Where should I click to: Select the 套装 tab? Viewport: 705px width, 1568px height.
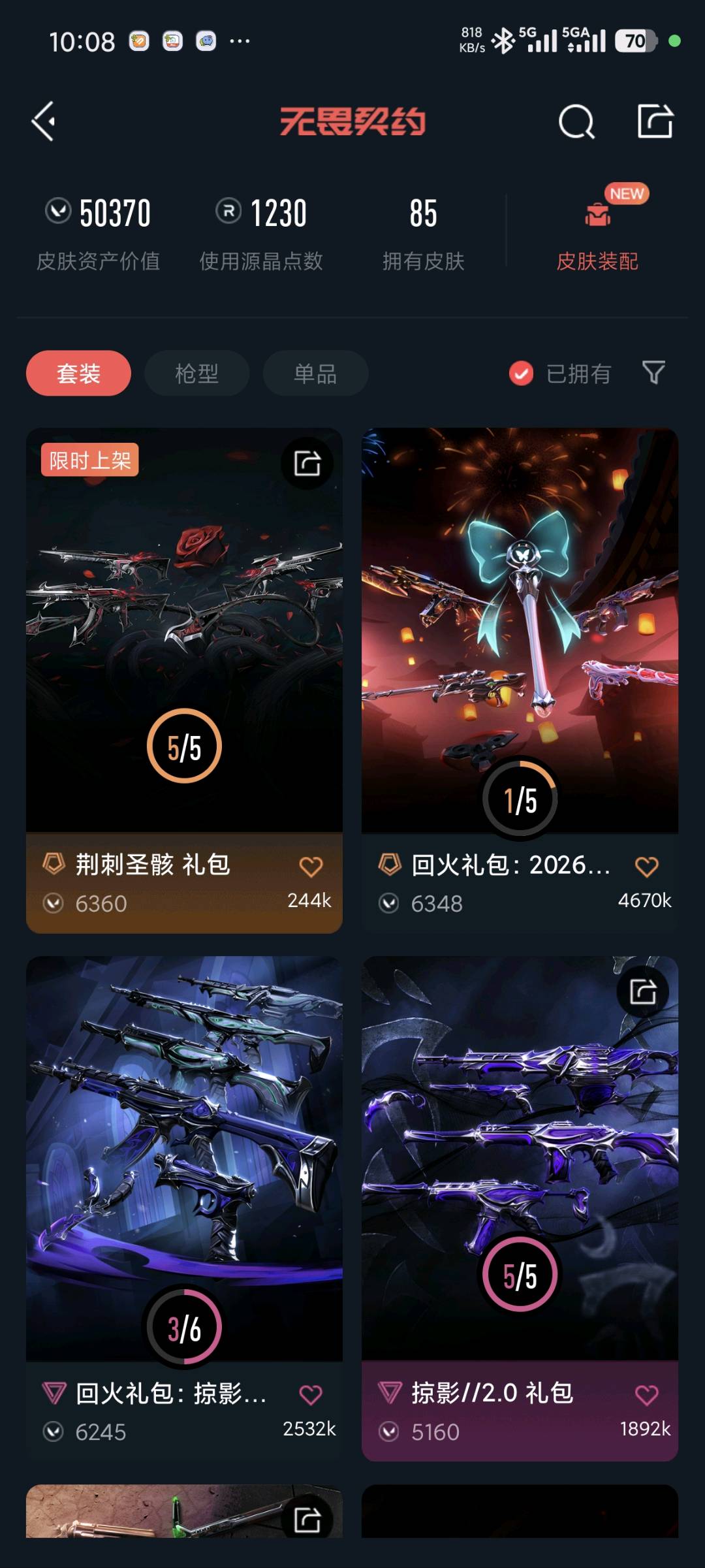click(x=78, y=374)
